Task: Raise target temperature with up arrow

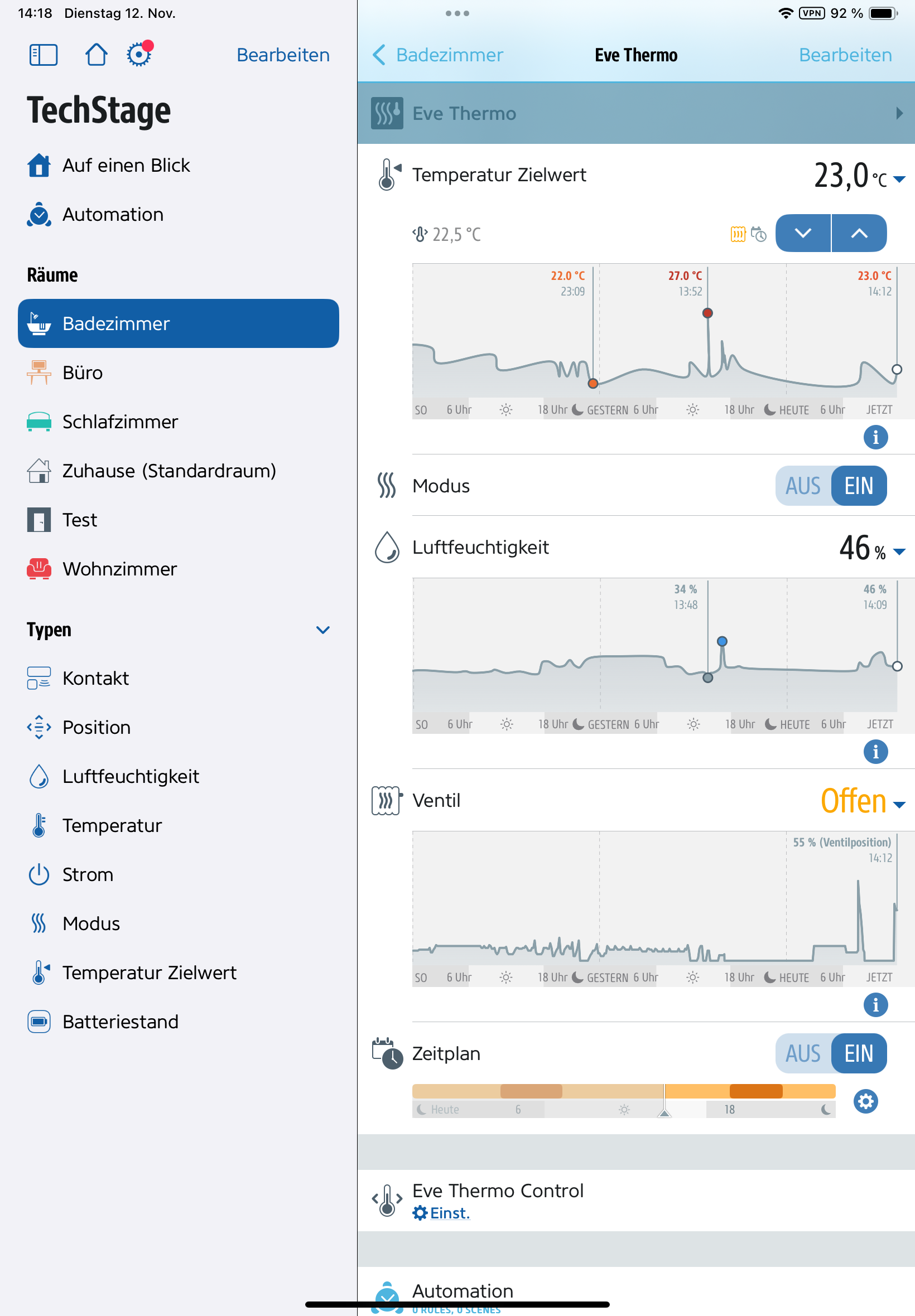Action: tap(858, 233)
